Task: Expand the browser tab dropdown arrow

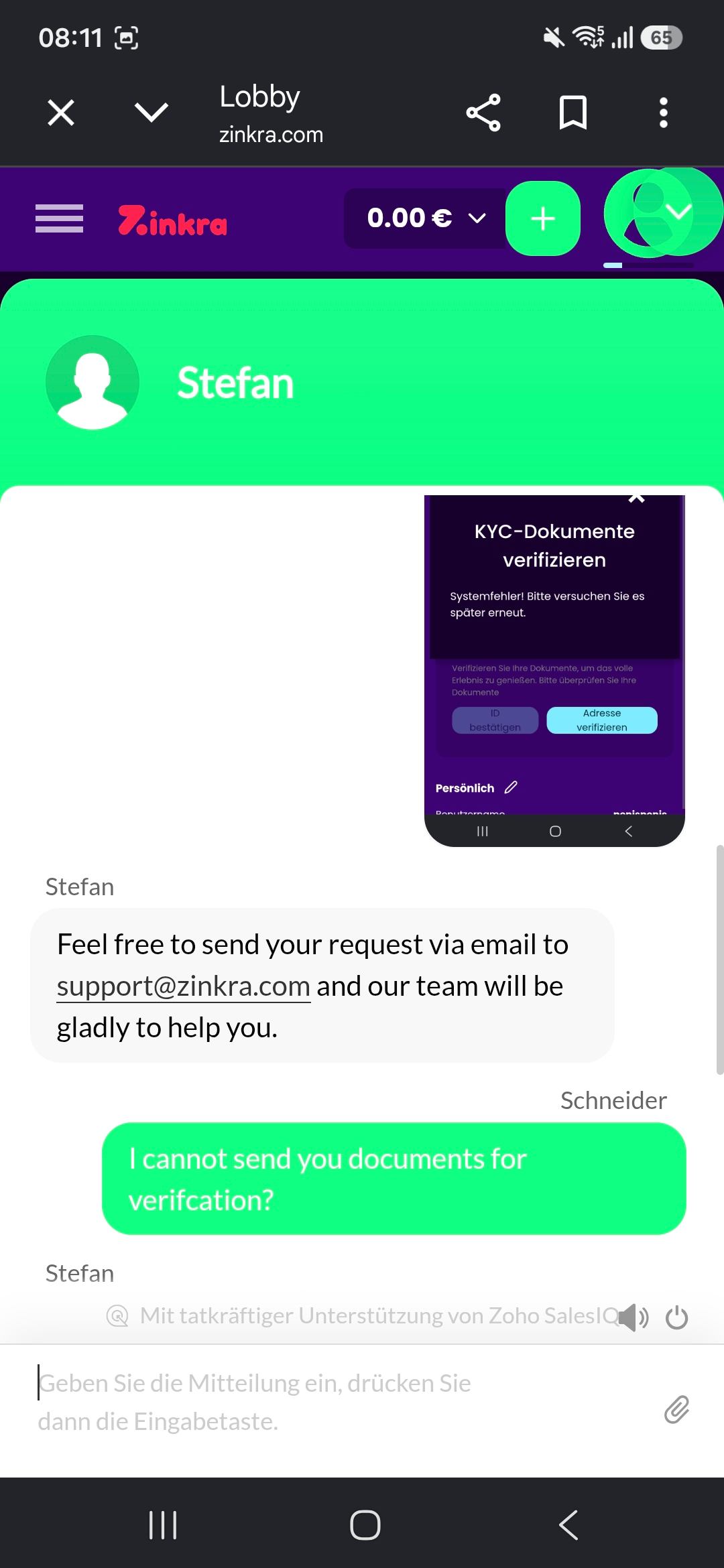Action: tap(152, 112)
